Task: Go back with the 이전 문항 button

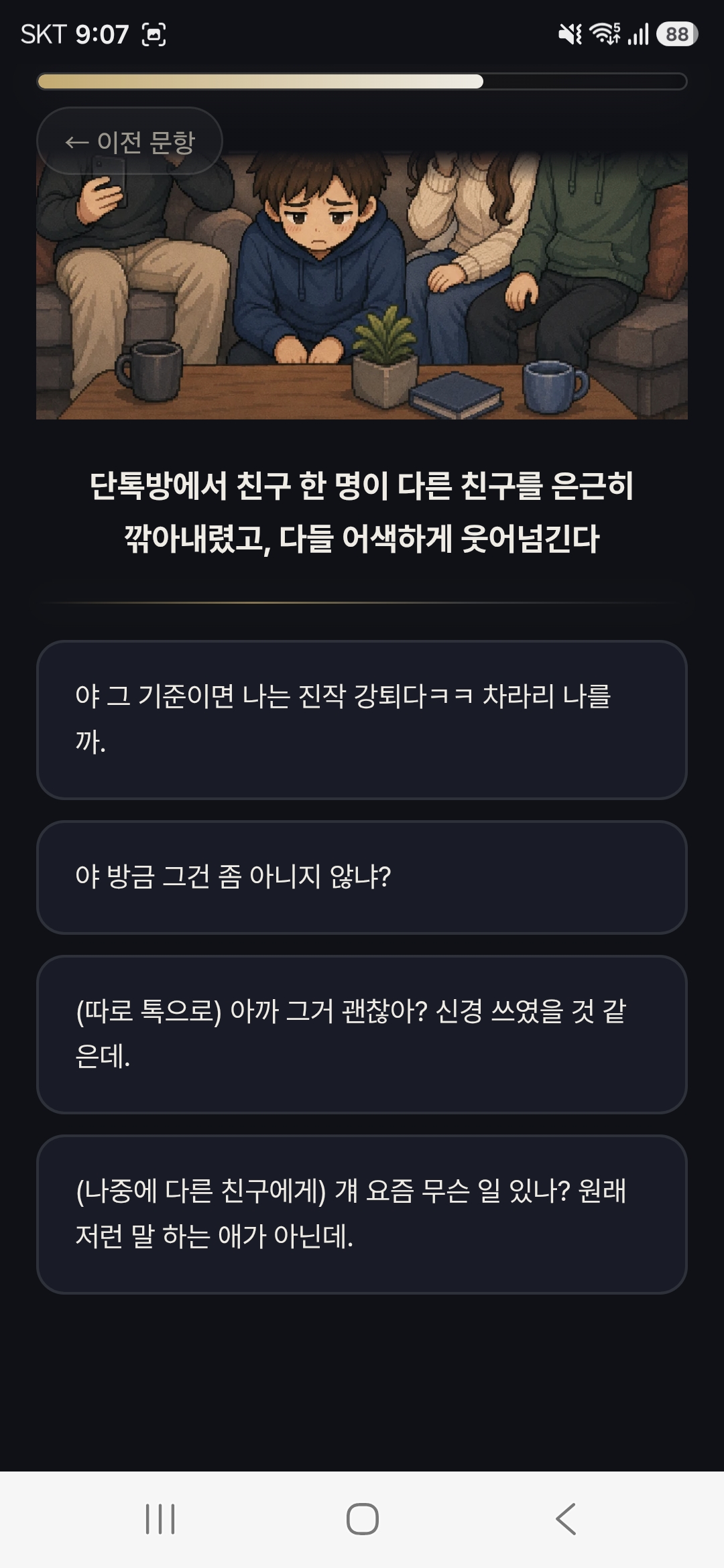Action: coord(129,141)
